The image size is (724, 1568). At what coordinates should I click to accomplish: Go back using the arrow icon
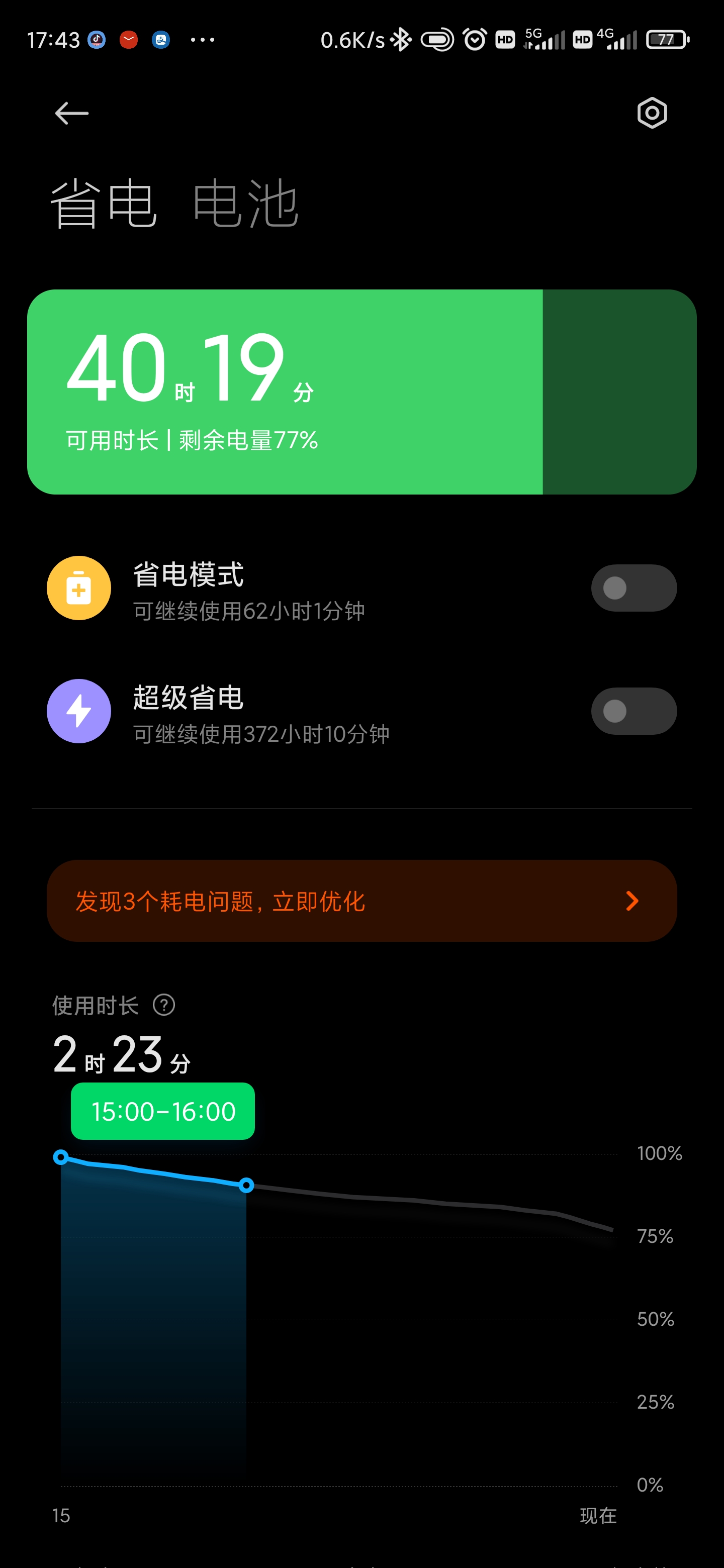(x=72, y=113)
